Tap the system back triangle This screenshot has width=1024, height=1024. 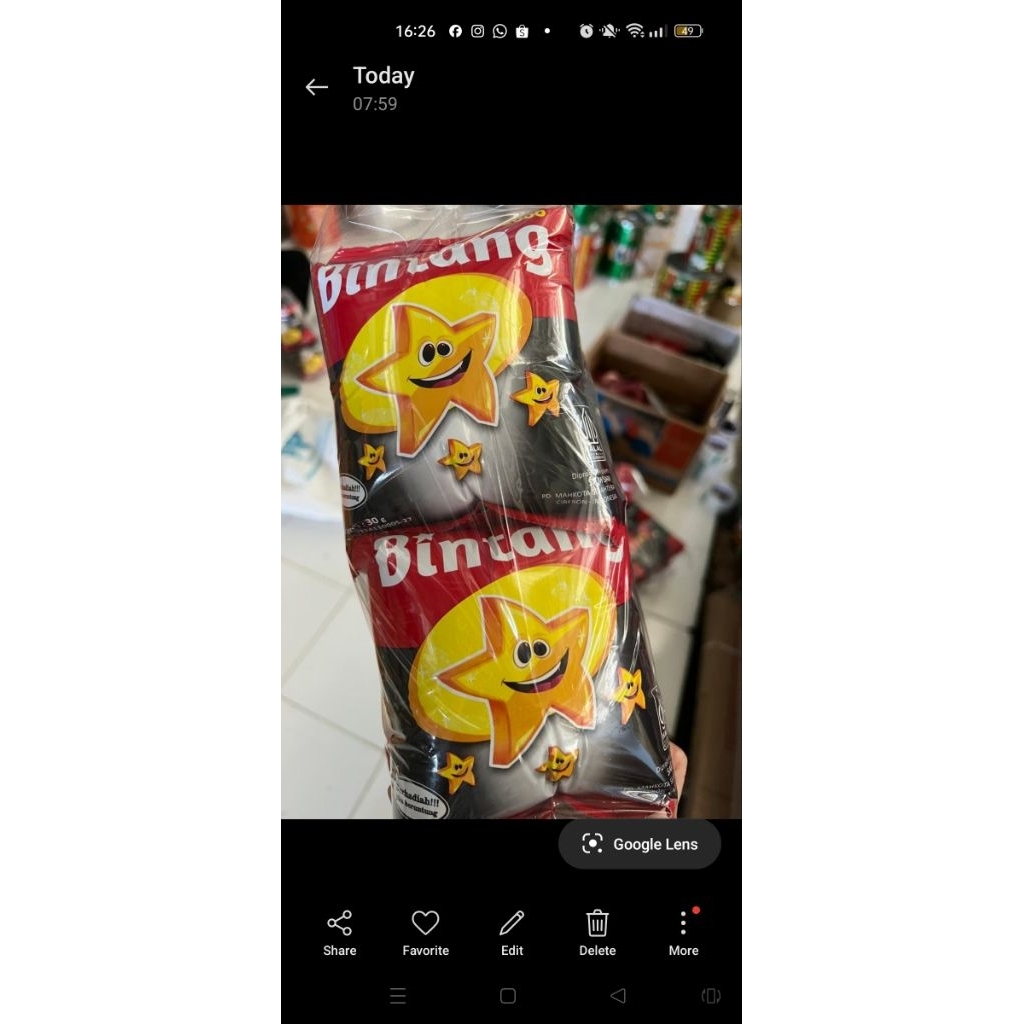coord(618,996)
